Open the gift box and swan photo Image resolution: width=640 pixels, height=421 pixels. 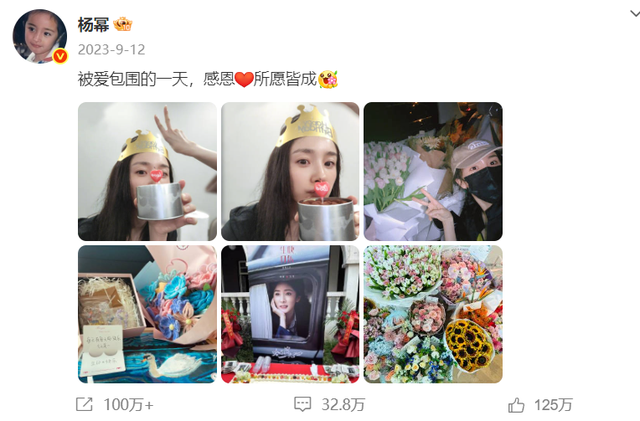[147, 314]
